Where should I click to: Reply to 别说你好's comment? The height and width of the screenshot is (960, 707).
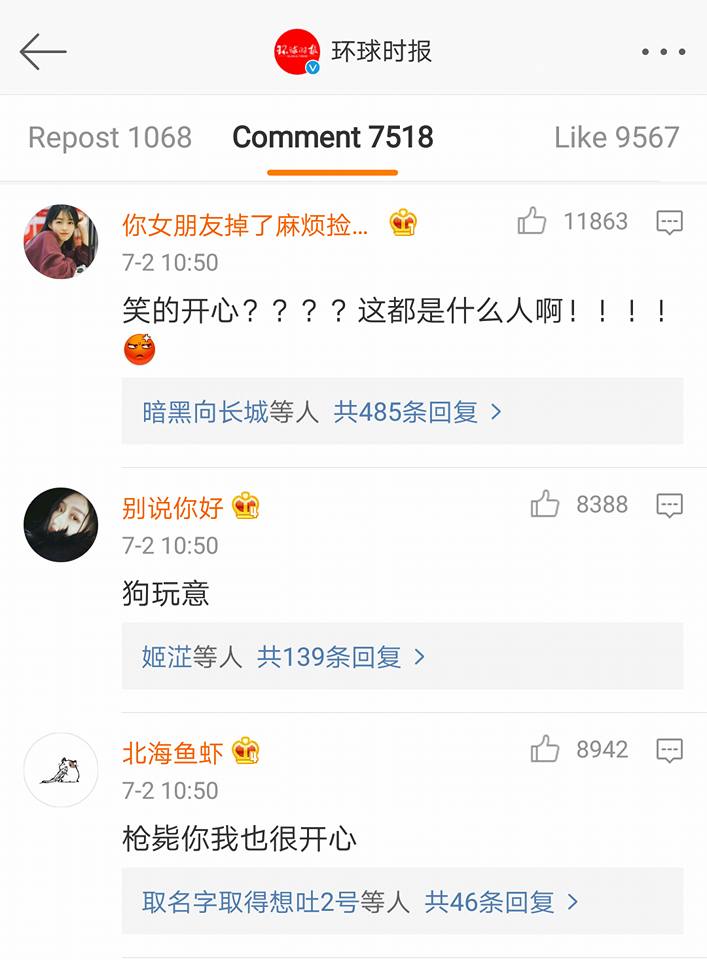pos(669,505)
